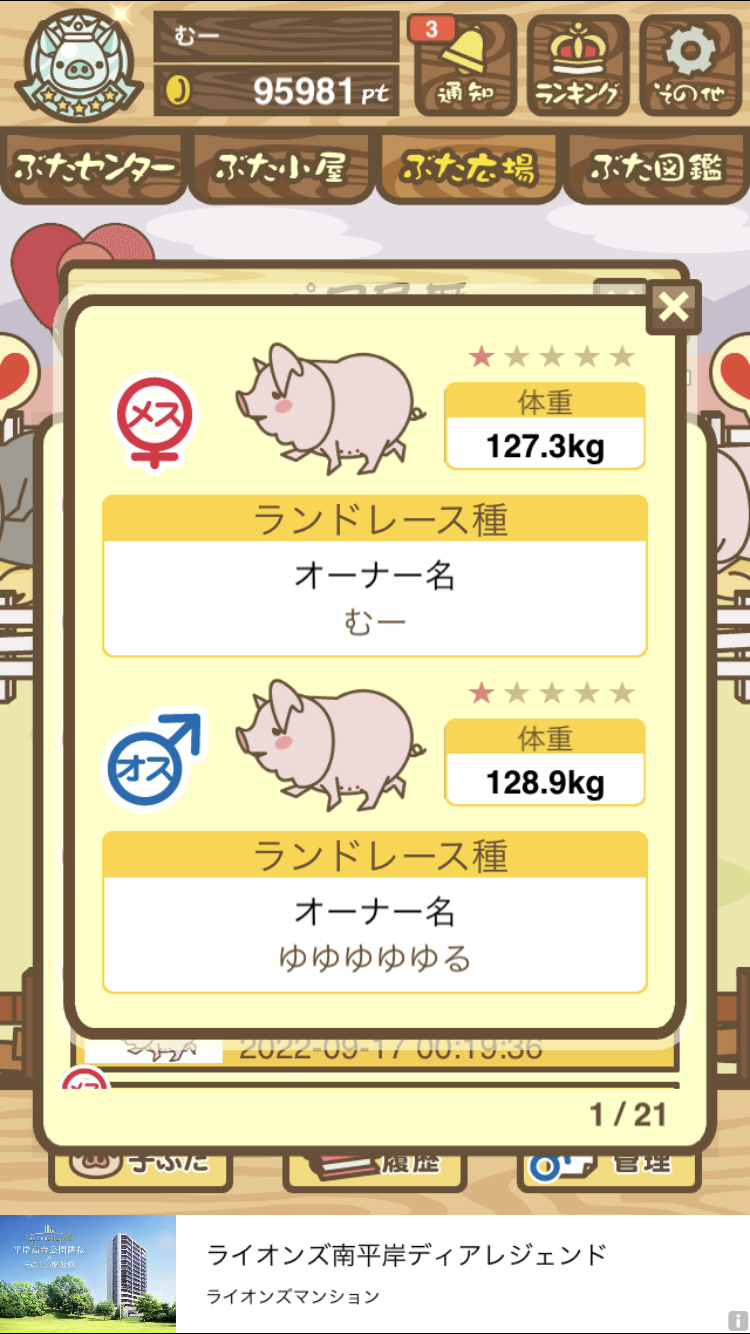Open the ライオンズ南平岸ディアレジェンド ad banner
The width and height of the screenshot is (750, 1334).
[375, 1274]
